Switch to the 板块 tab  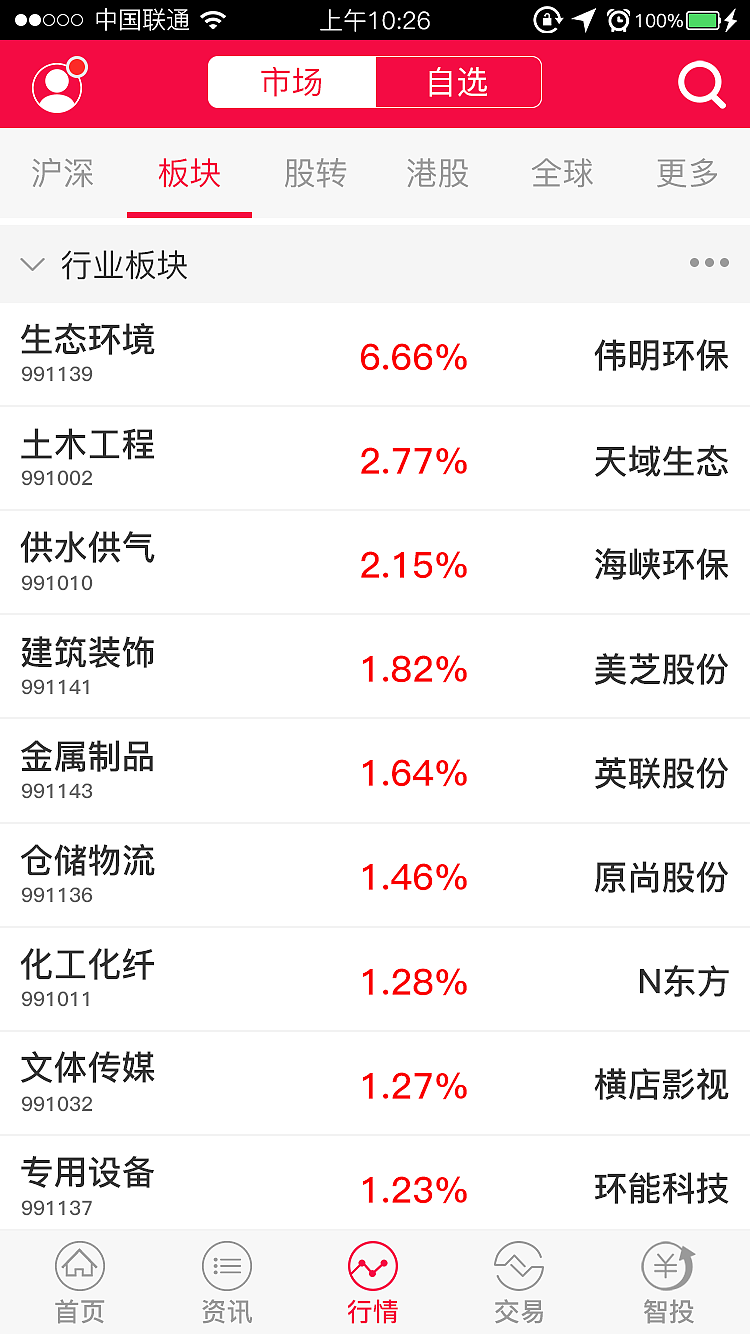189,172
